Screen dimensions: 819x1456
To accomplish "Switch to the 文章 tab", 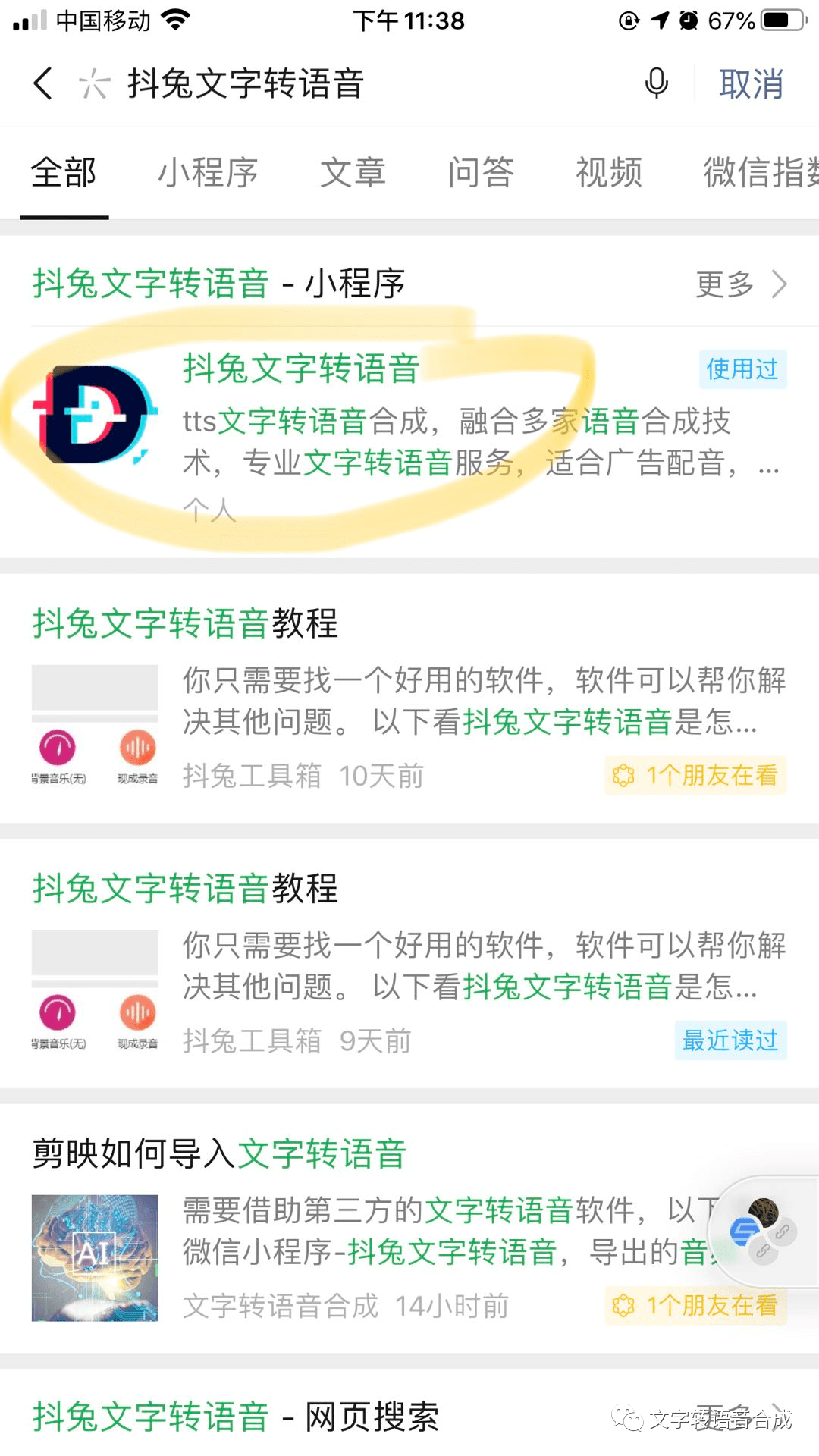I will pos(353,173).
